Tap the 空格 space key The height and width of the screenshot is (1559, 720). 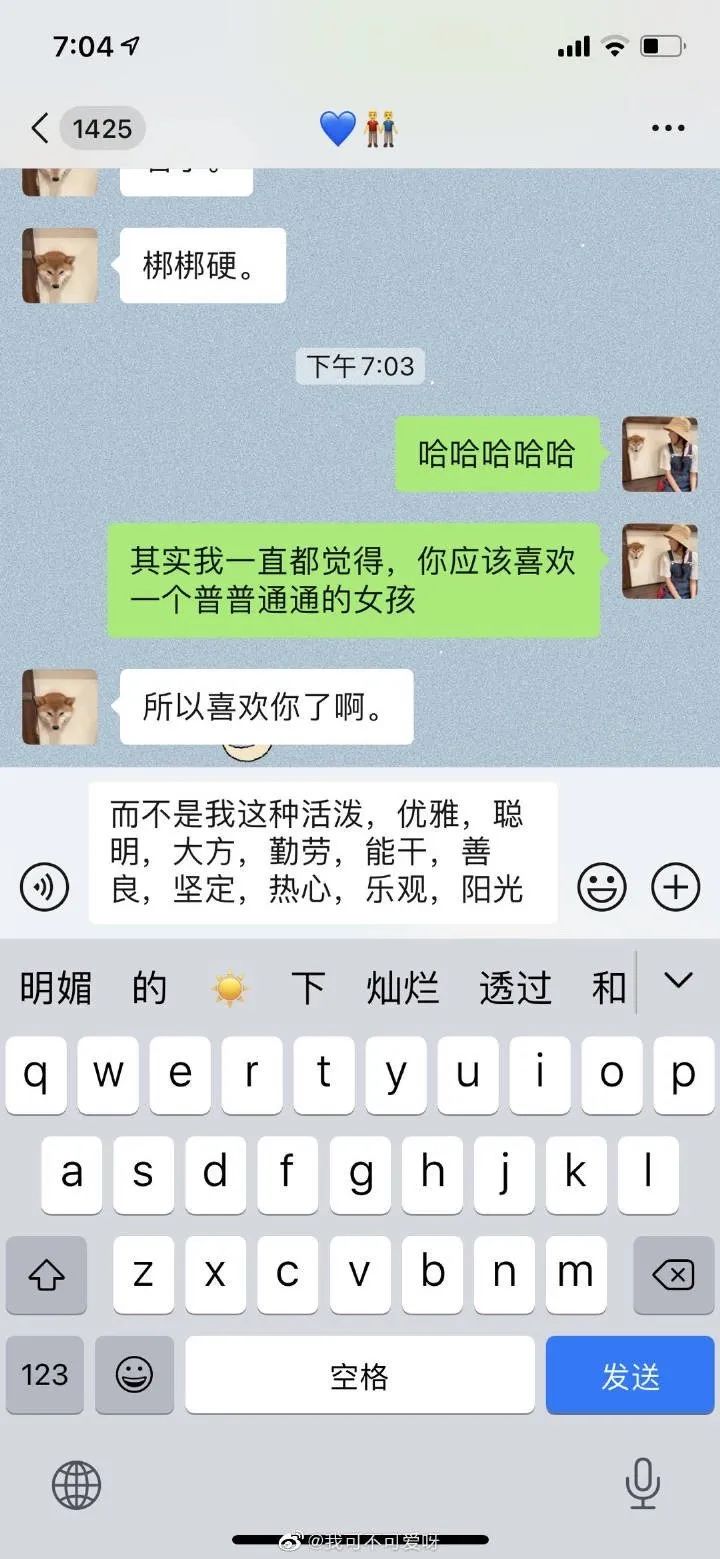(x=359, y=1376)
